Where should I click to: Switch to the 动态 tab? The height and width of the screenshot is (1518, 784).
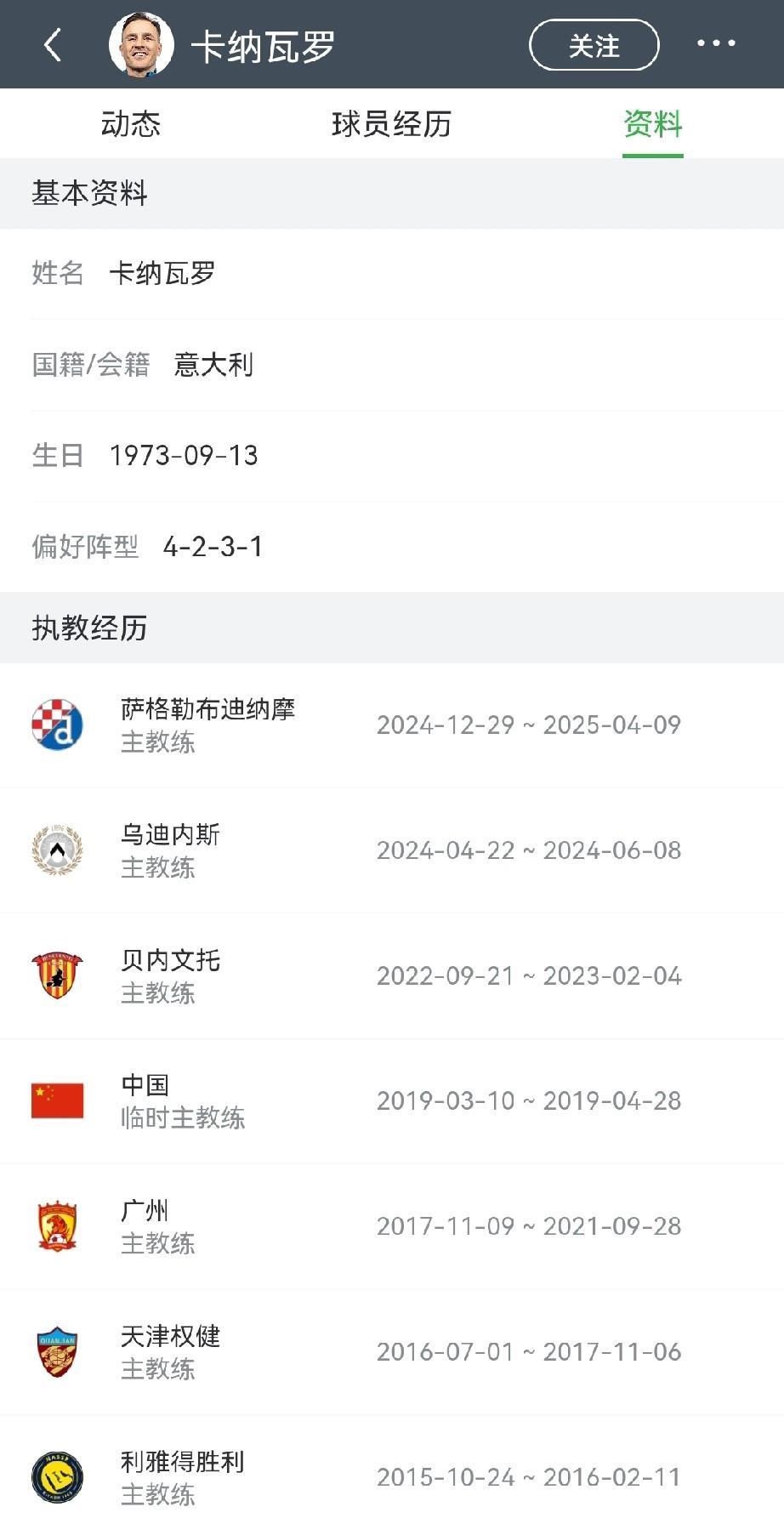click(130, 124)
